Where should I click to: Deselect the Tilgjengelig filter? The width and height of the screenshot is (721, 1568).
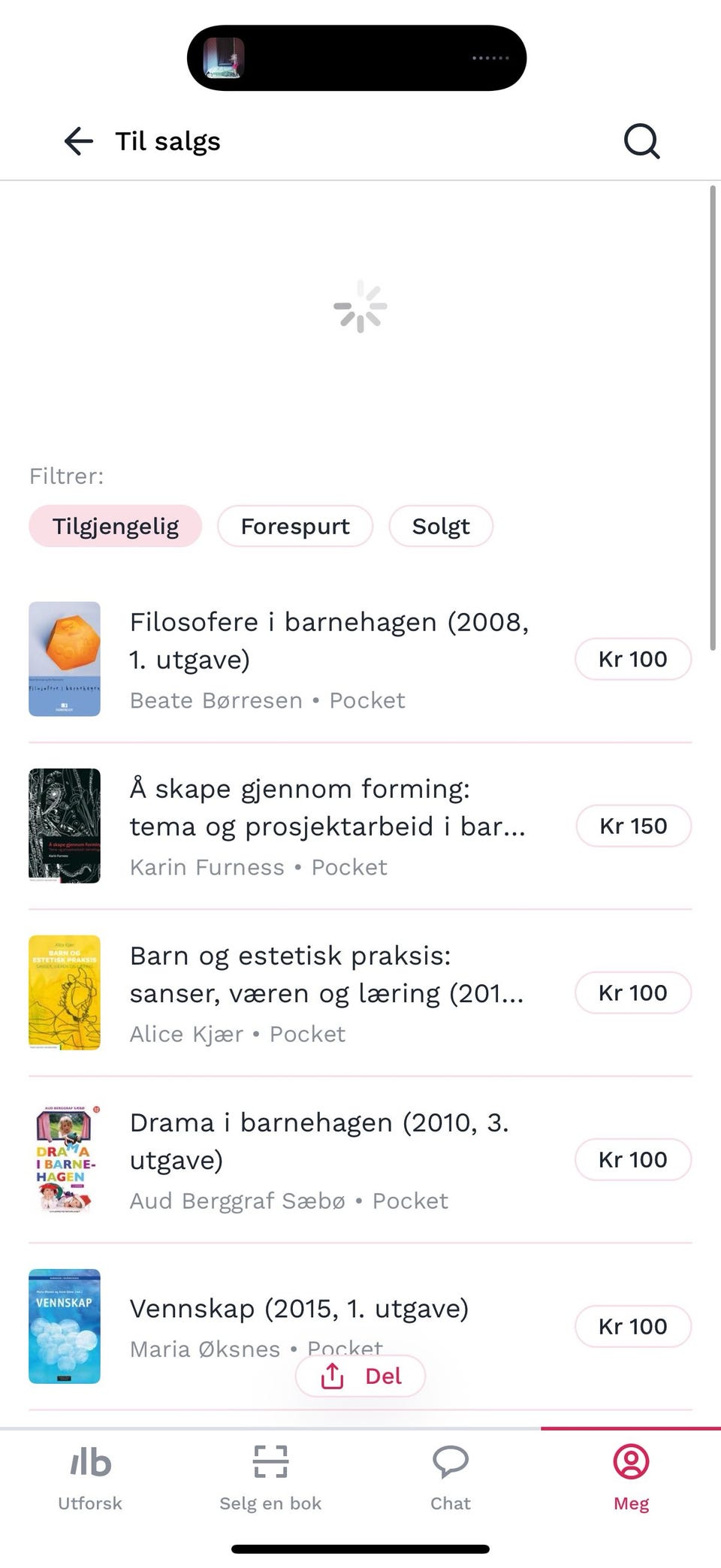click(115, 526)
